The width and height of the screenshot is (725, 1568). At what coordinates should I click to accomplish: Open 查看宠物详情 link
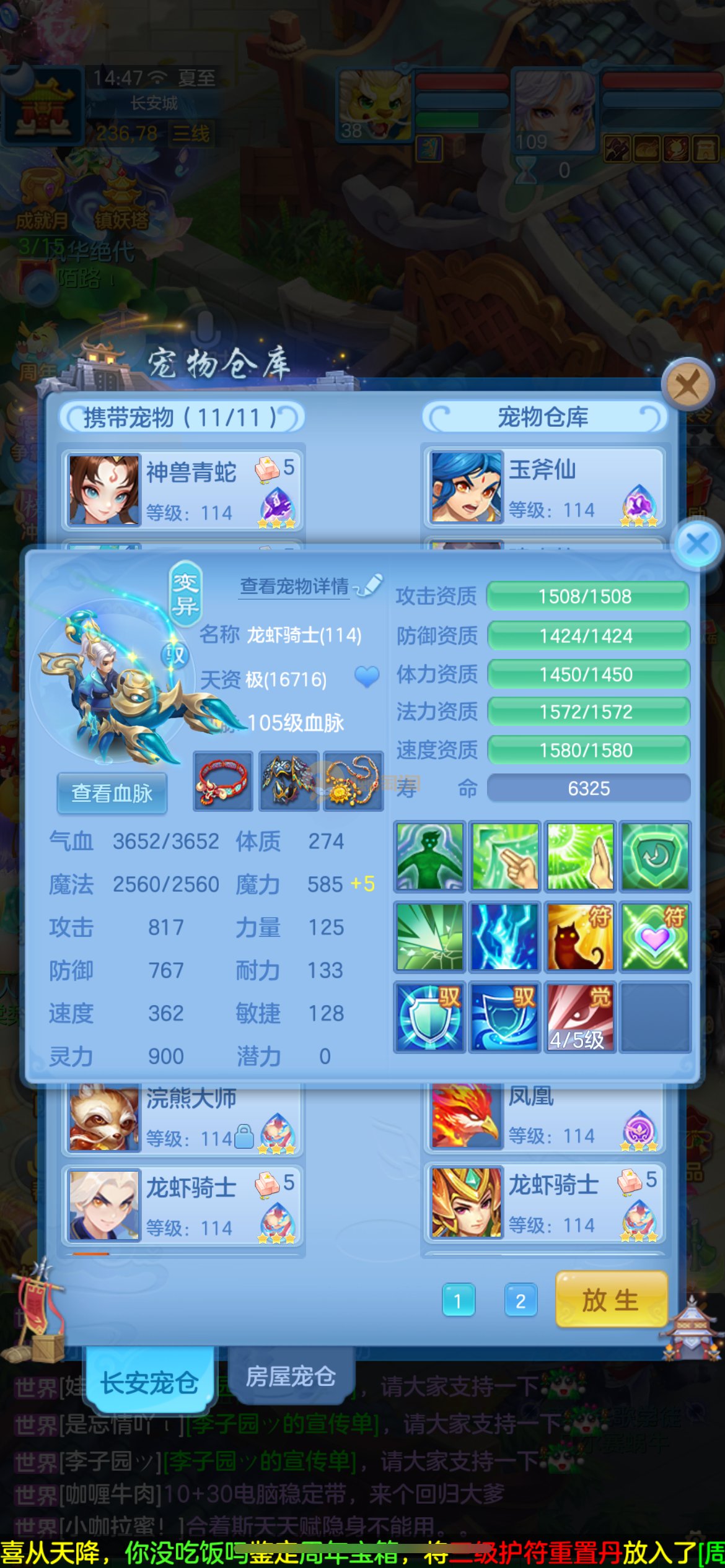click(295, 586)
